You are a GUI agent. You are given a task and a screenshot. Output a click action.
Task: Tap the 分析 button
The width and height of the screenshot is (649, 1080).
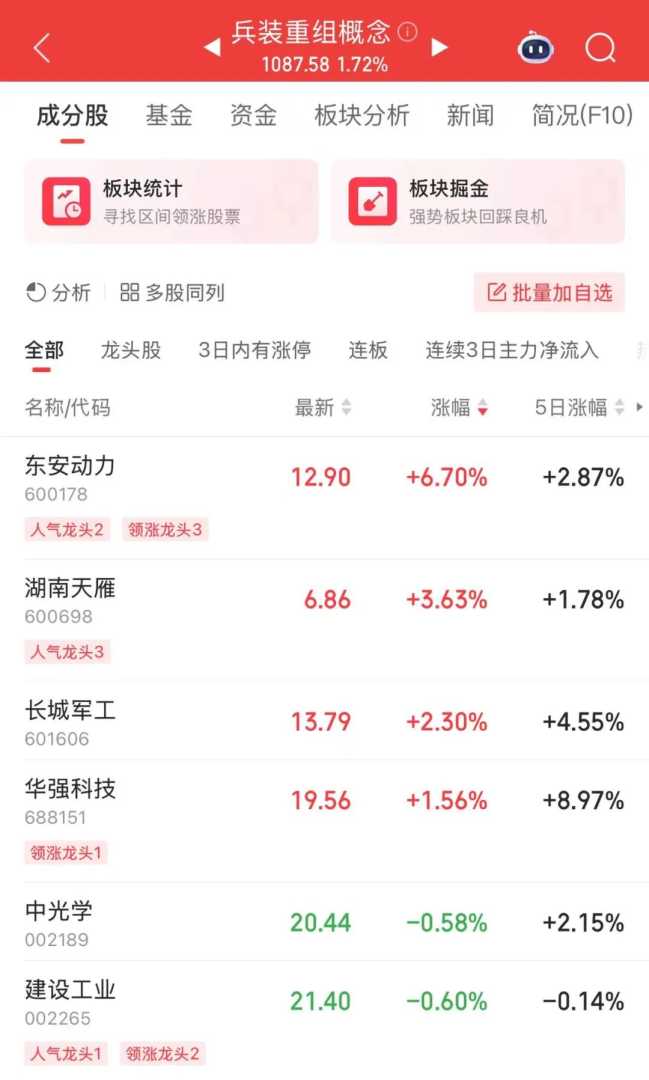tap(58, 293)
